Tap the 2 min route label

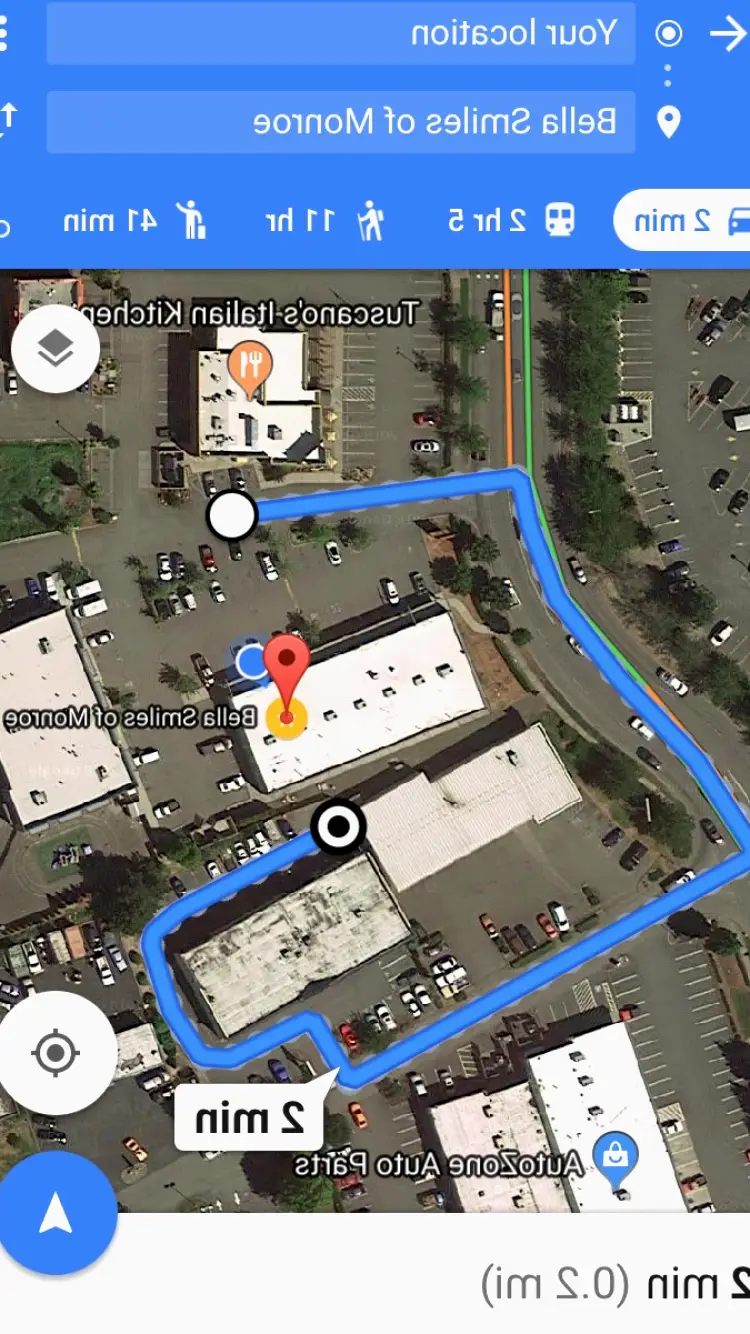[250, 1118]
